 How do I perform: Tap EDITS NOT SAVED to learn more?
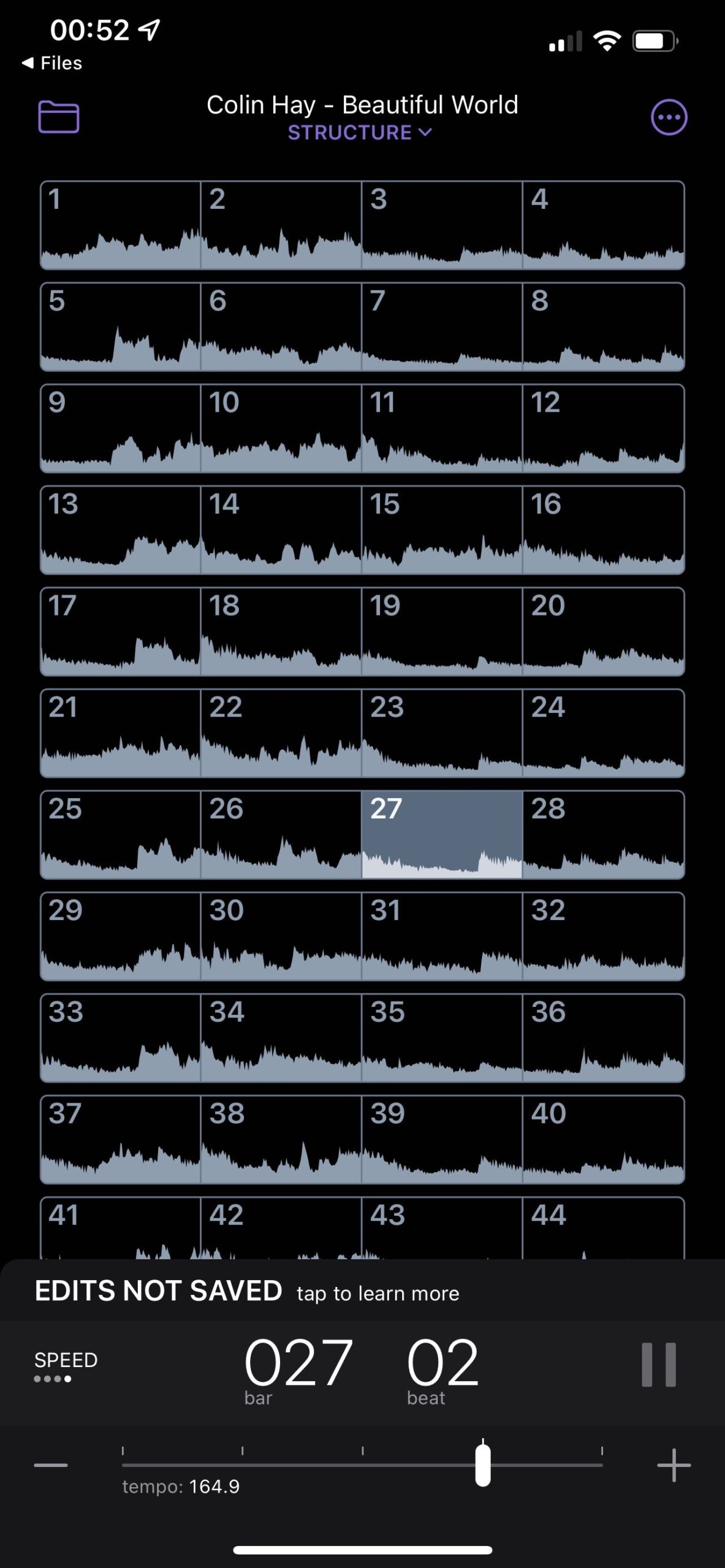(247, 1291)
